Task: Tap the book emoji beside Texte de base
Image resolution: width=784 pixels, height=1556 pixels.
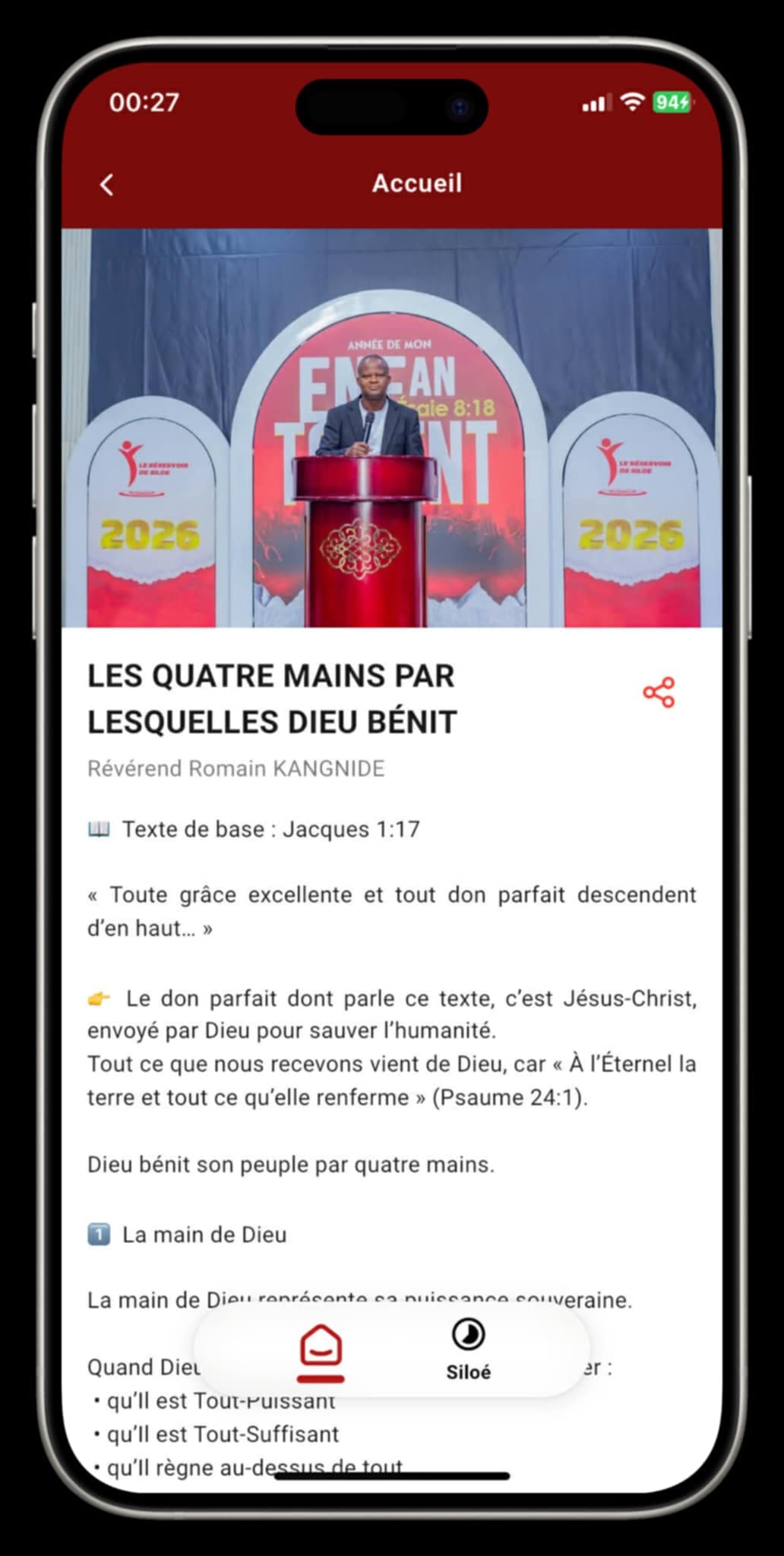Action: 100,829
